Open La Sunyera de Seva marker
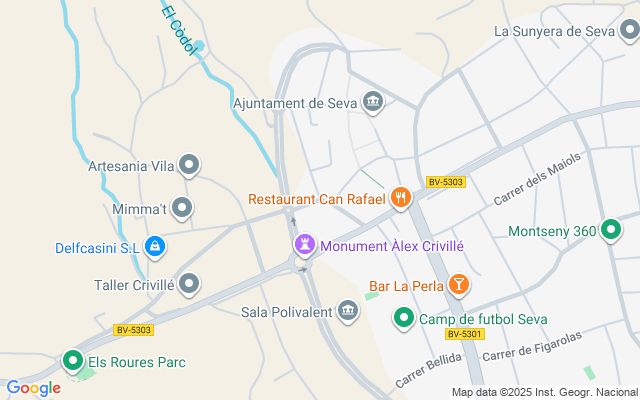640x400 pixels. [x=627, y=31]
